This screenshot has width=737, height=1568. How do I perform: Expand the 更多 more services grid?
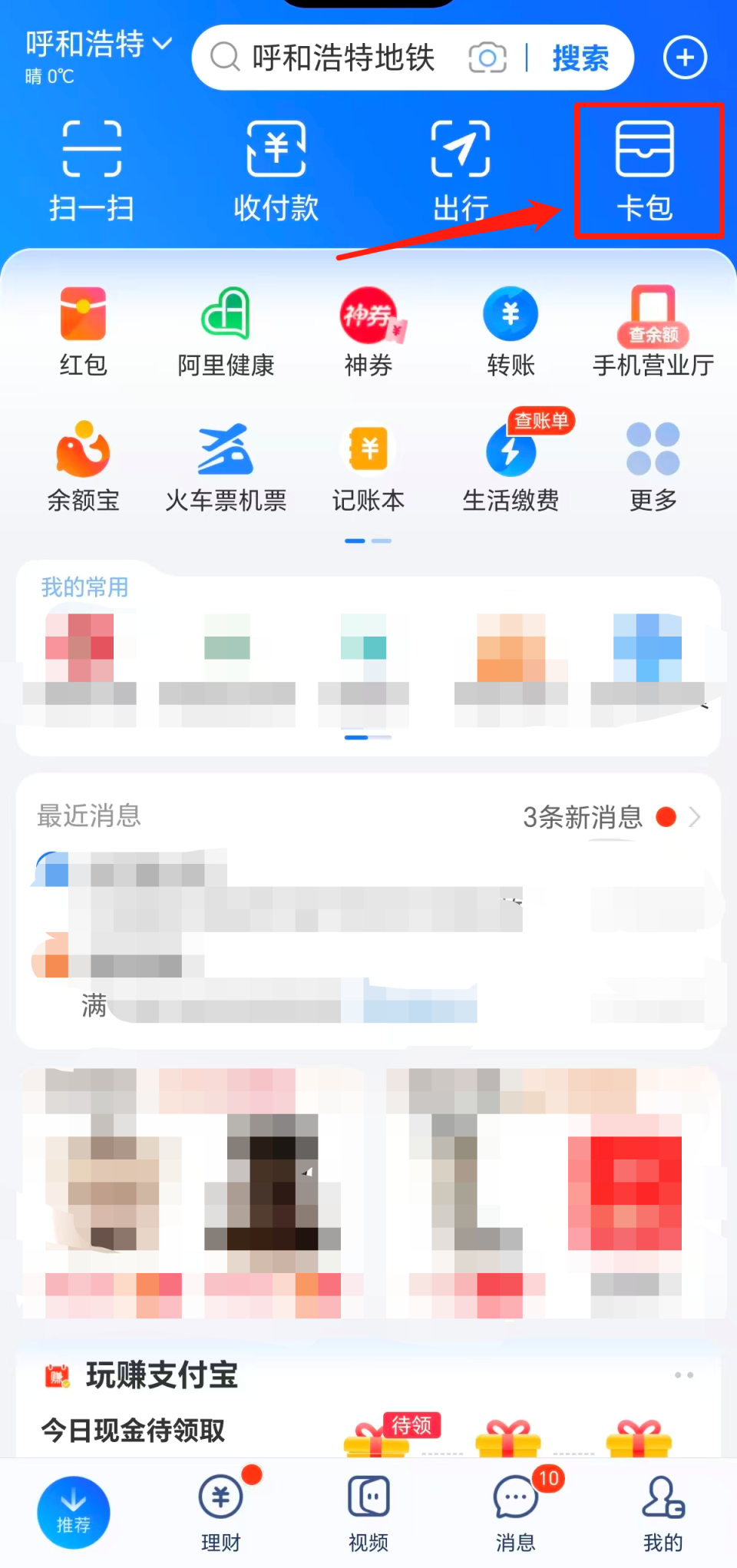coord(652,461)
